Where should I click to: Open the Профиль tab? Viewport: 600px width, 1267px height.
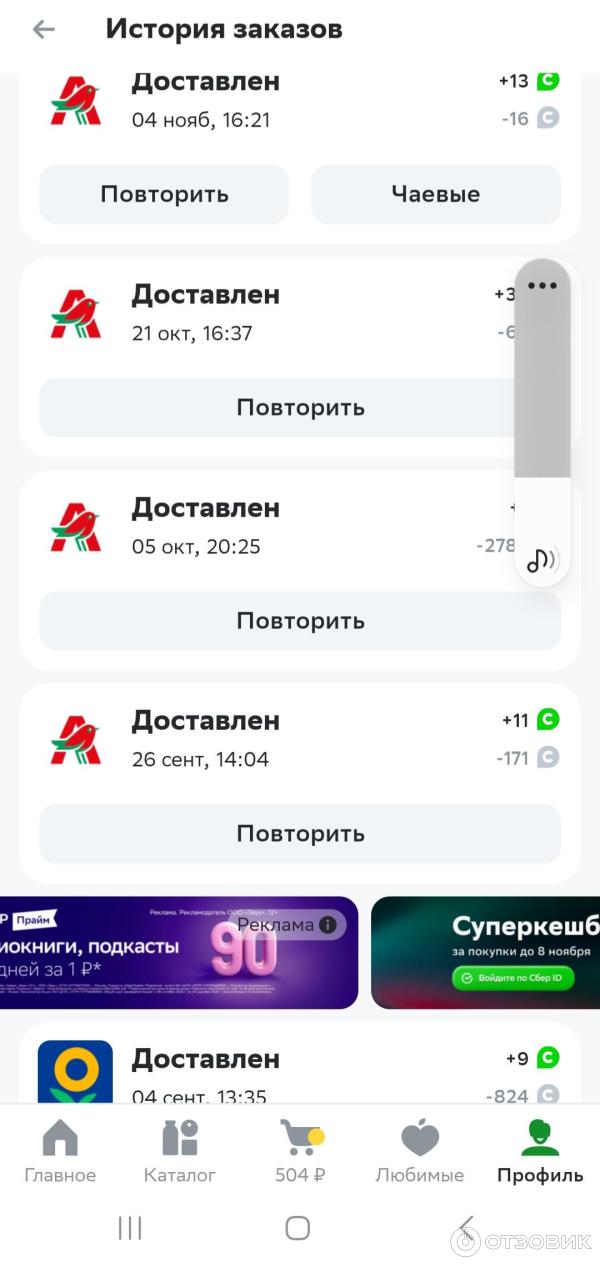click(x=540, y=1151)
